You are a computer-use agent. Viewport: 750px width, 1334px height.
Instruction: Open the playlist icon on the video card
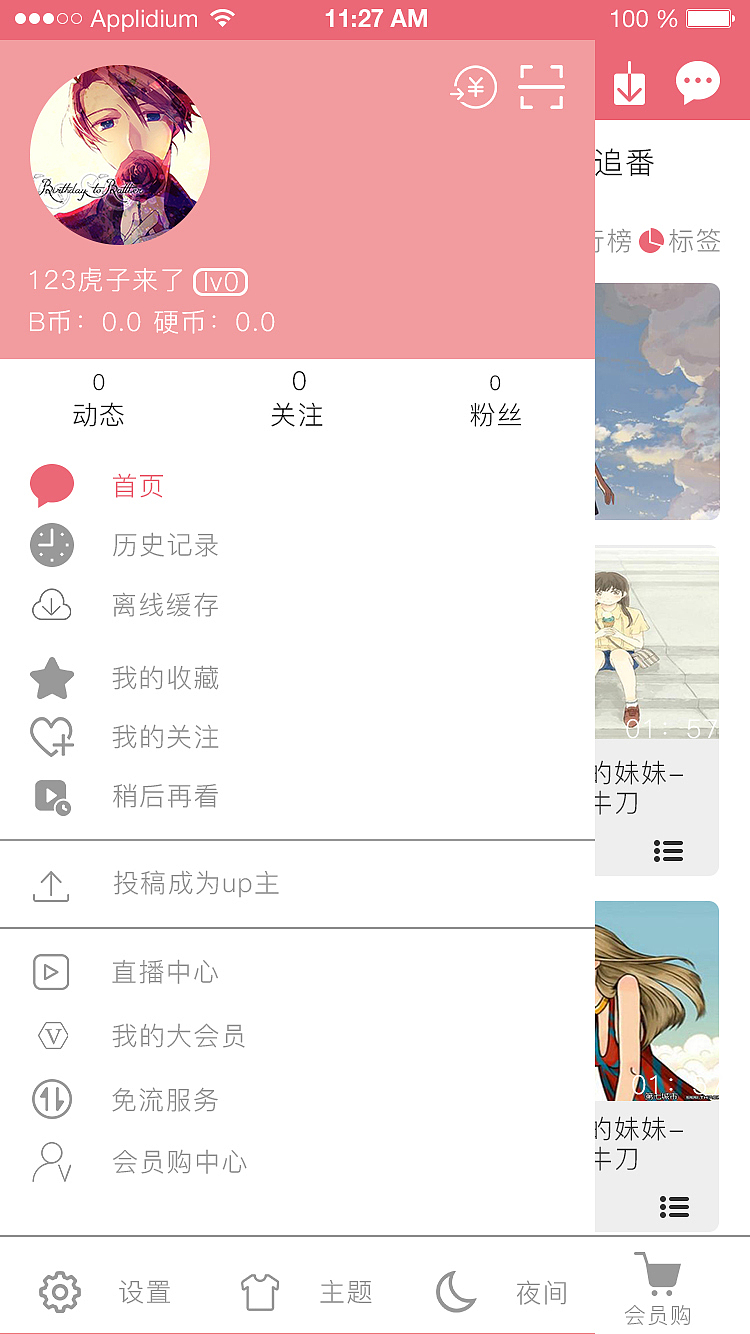[x=668, y=851]
